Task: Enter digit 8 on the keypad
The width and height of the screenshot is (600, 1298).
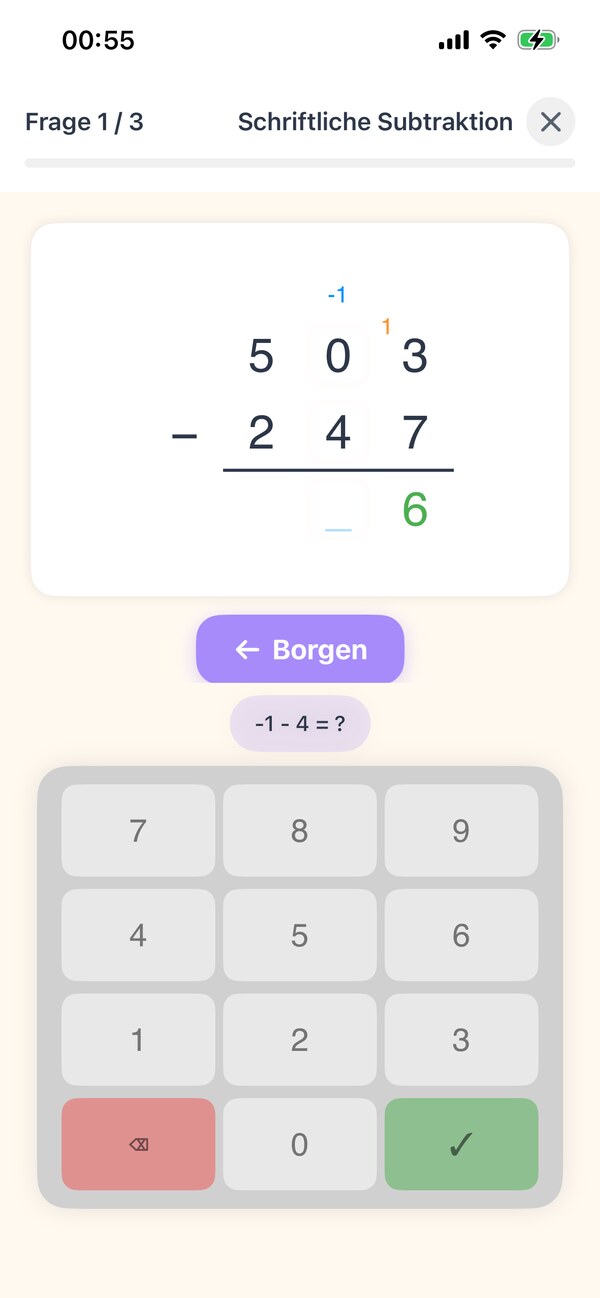Action: [300, 831]
